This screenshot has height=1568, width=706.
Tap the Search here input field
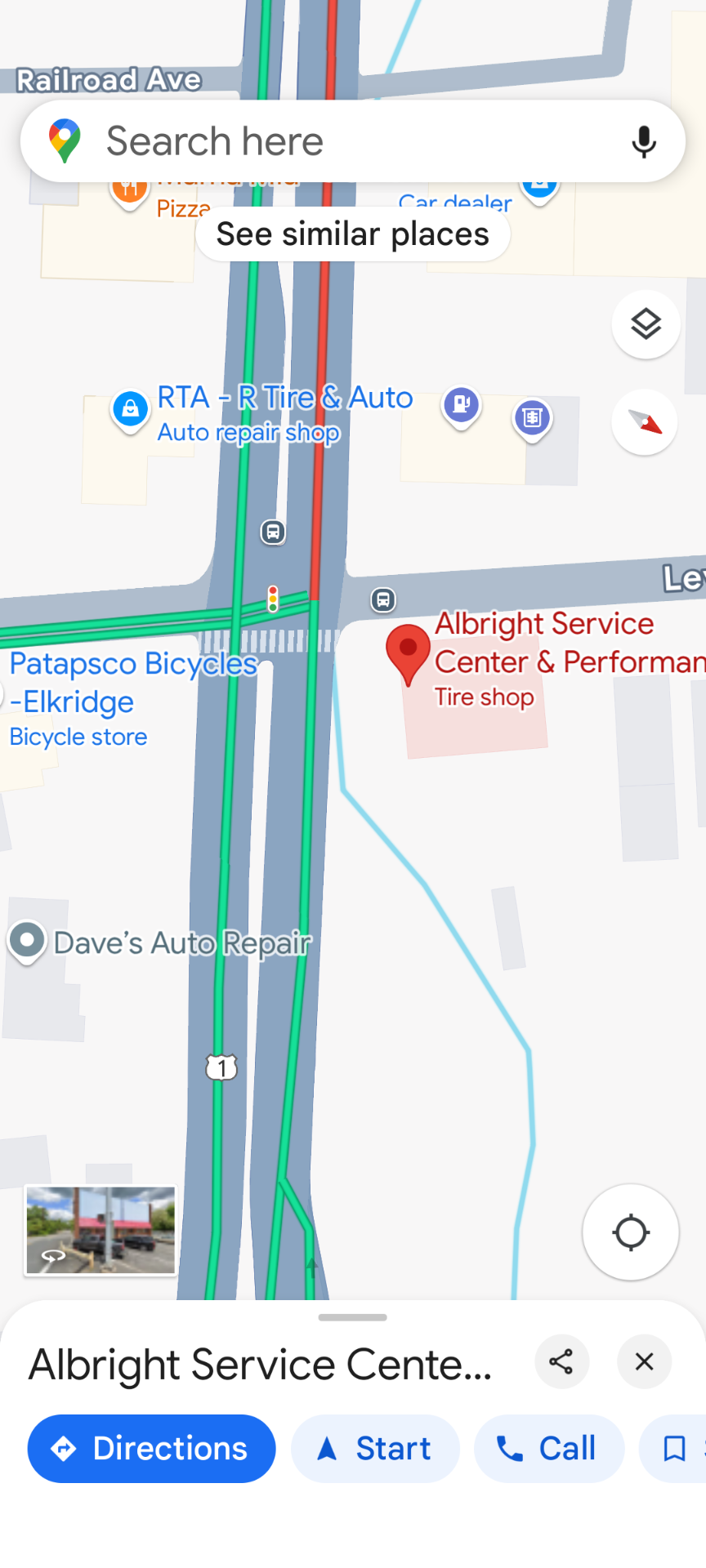[327, 140]
